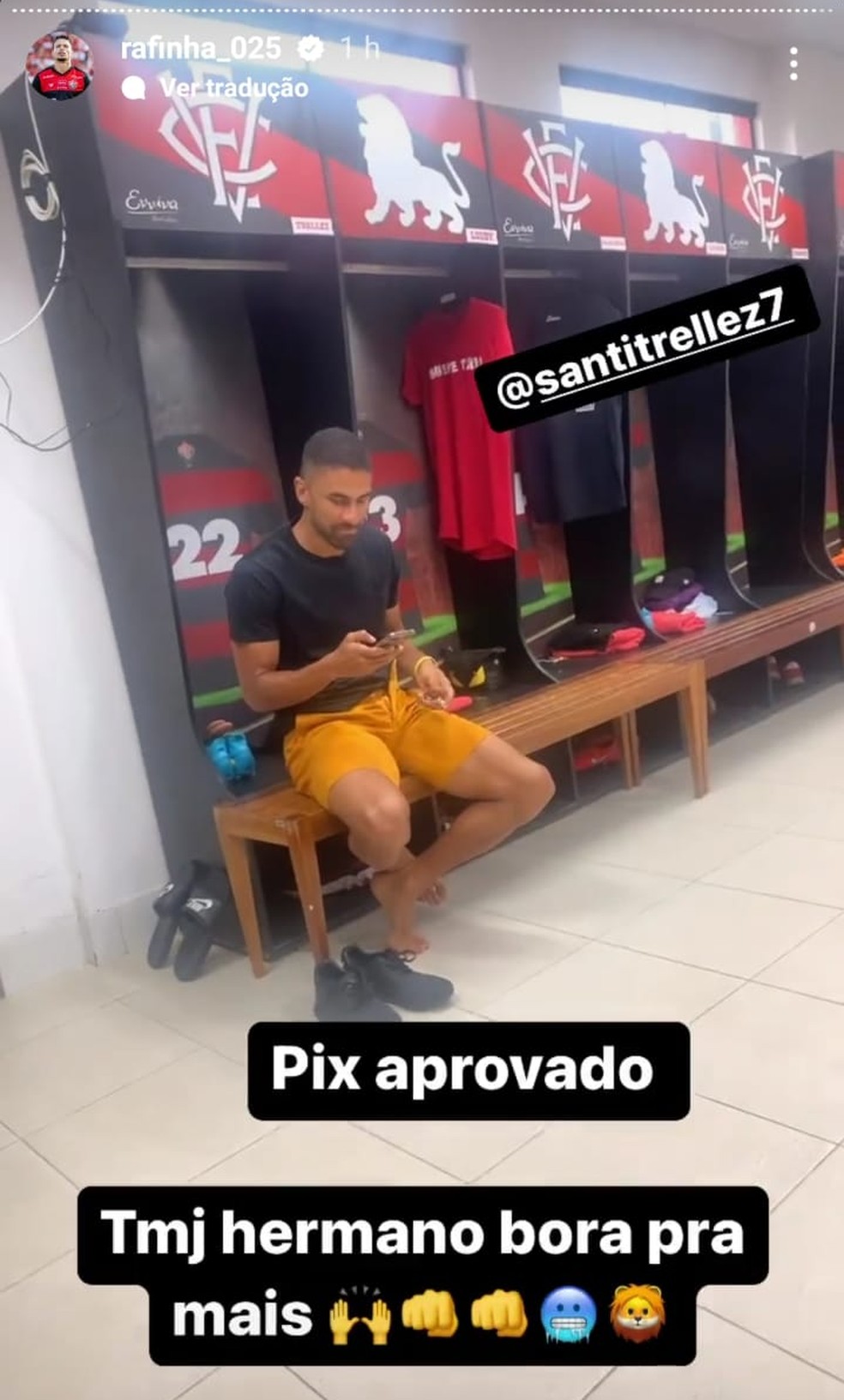844x1400 pixels.
Task: Open the @santitrellez7 mention sticker
Action: (648, 347)
